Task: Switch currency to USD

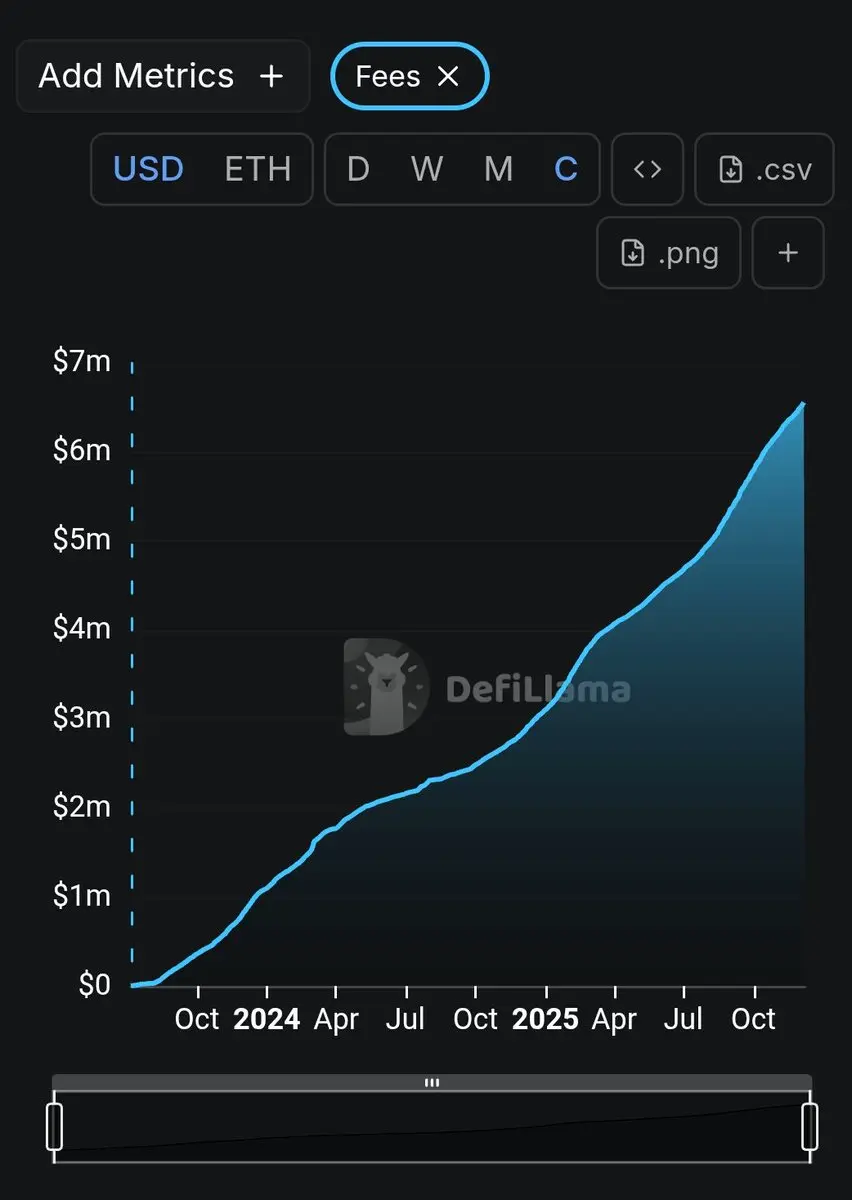Action: tap(148, 169)
